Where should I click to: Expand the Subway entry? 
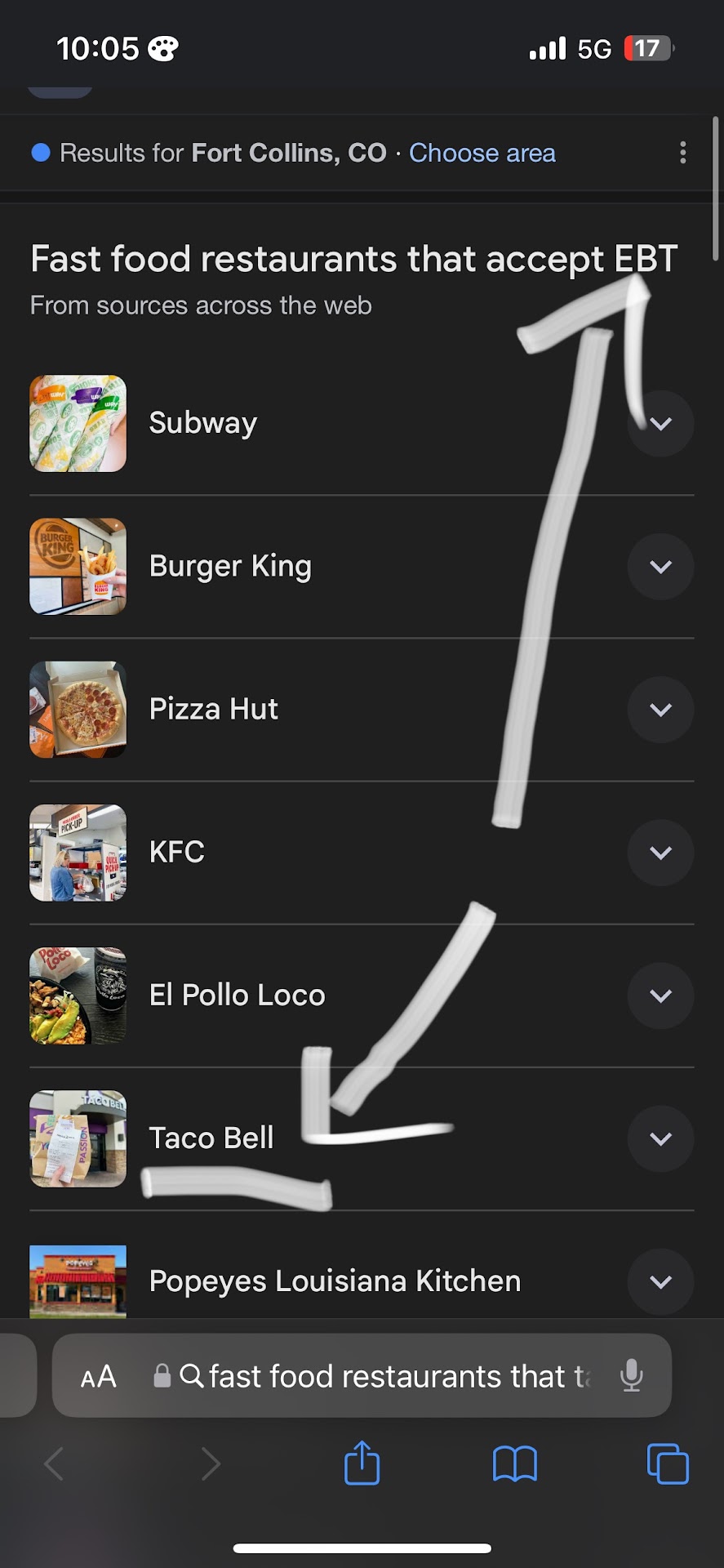pos(660,423)
